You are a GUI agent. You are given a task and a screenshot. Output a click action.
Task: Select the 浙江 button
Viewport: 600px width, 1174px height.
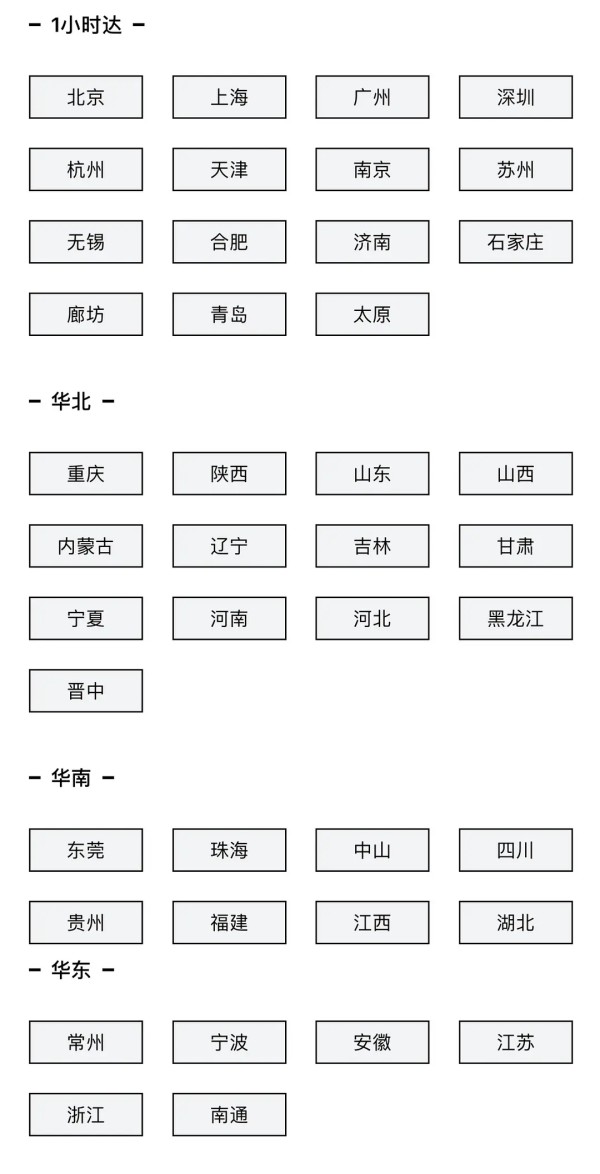point(85,1115)
